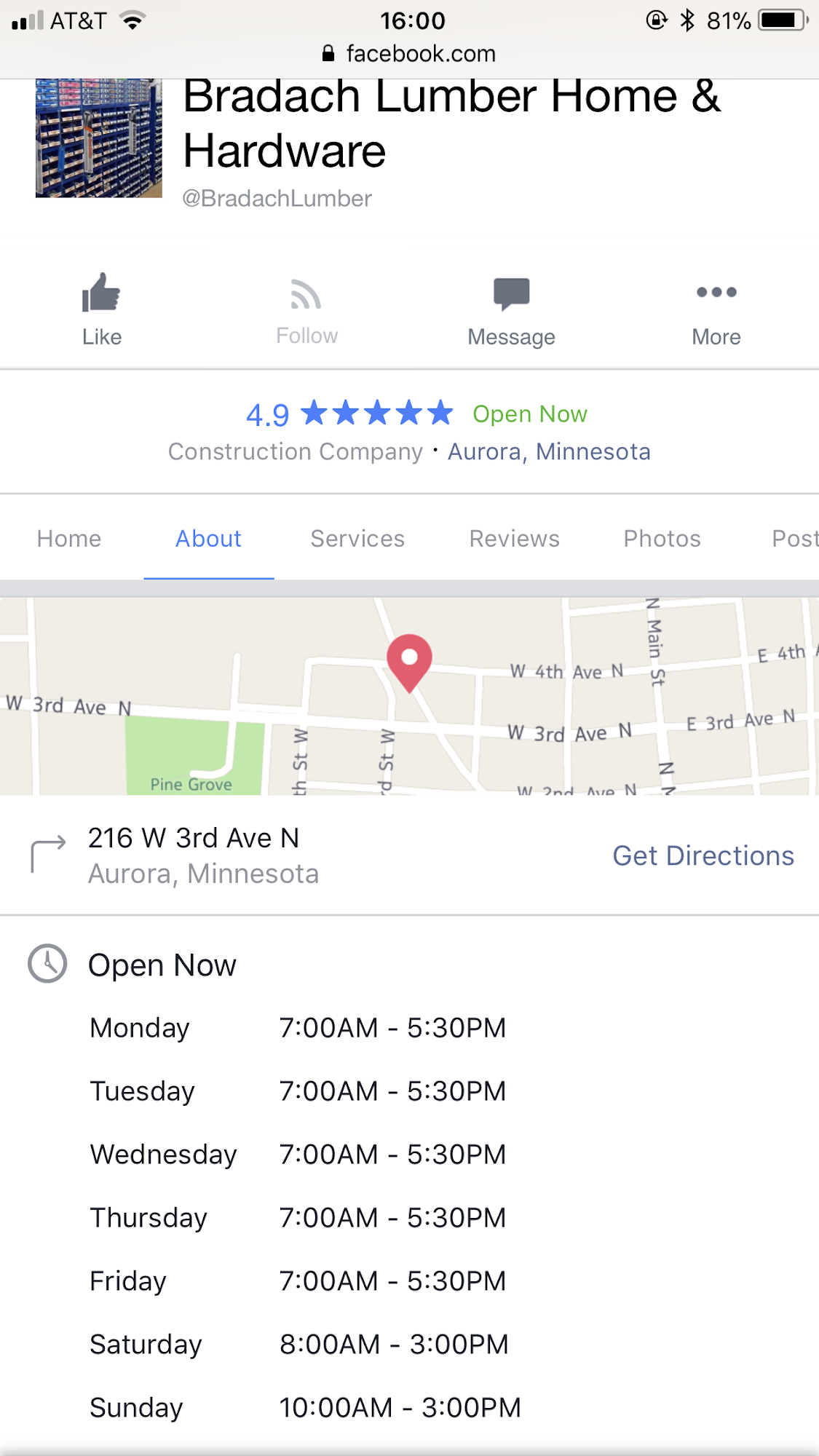Open the Reviews tab
This screenshot has height=1456, width=819.
514,539
